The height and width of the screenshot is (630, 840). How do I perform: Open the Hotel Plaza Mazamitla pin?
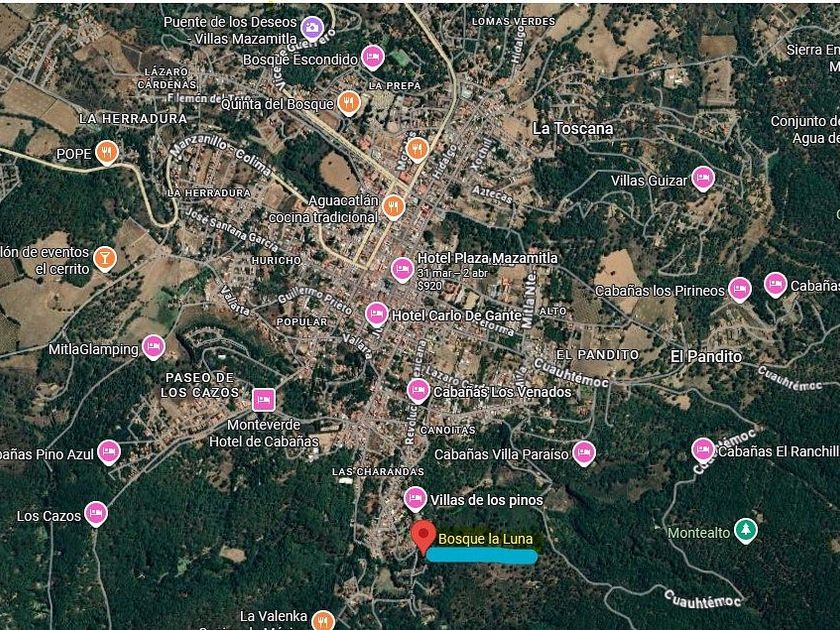pos(402,269)
